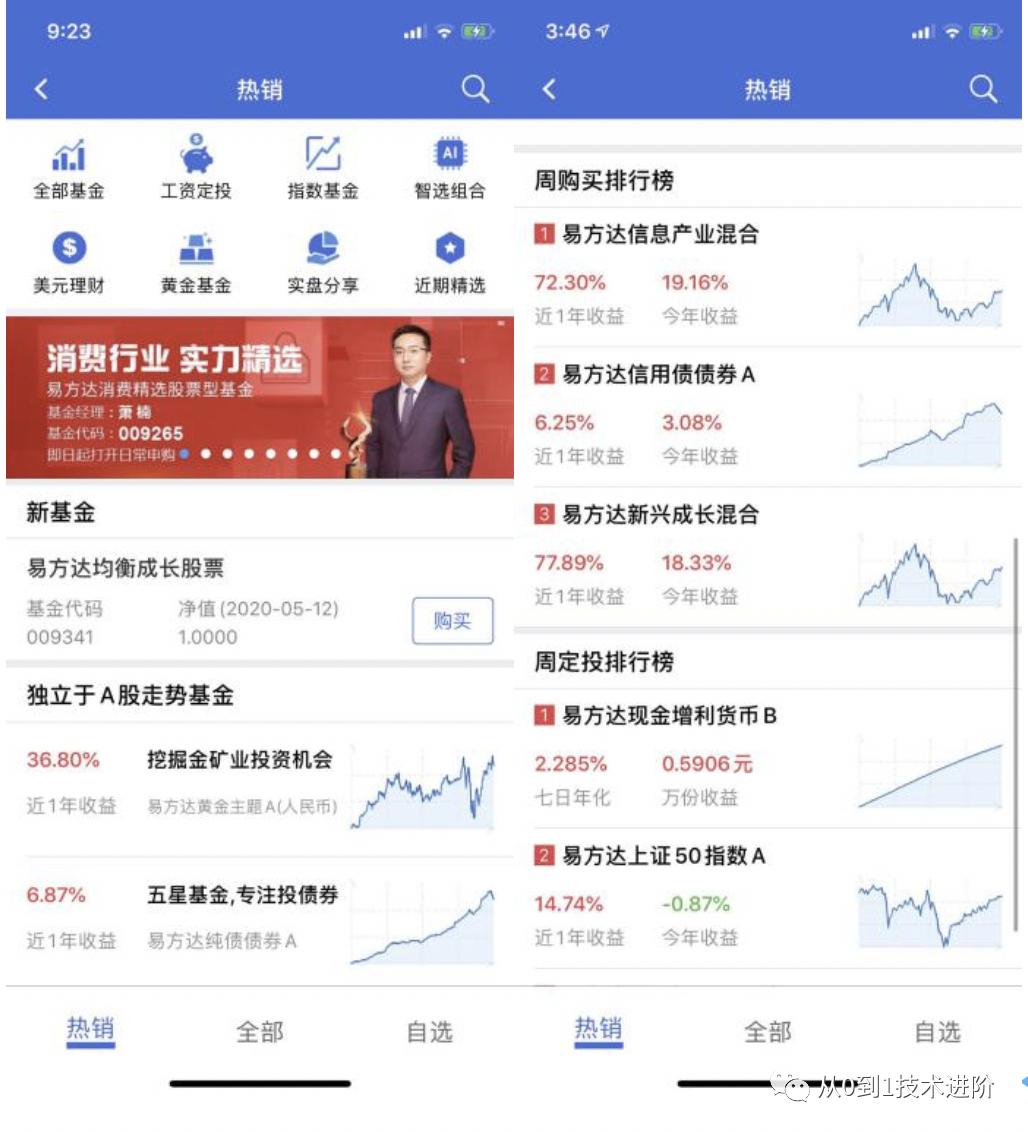The width and height of the screenshot is (1028, 1132).
Task: Switch to the 全部 tab
Action: [x=259, y=1031]
